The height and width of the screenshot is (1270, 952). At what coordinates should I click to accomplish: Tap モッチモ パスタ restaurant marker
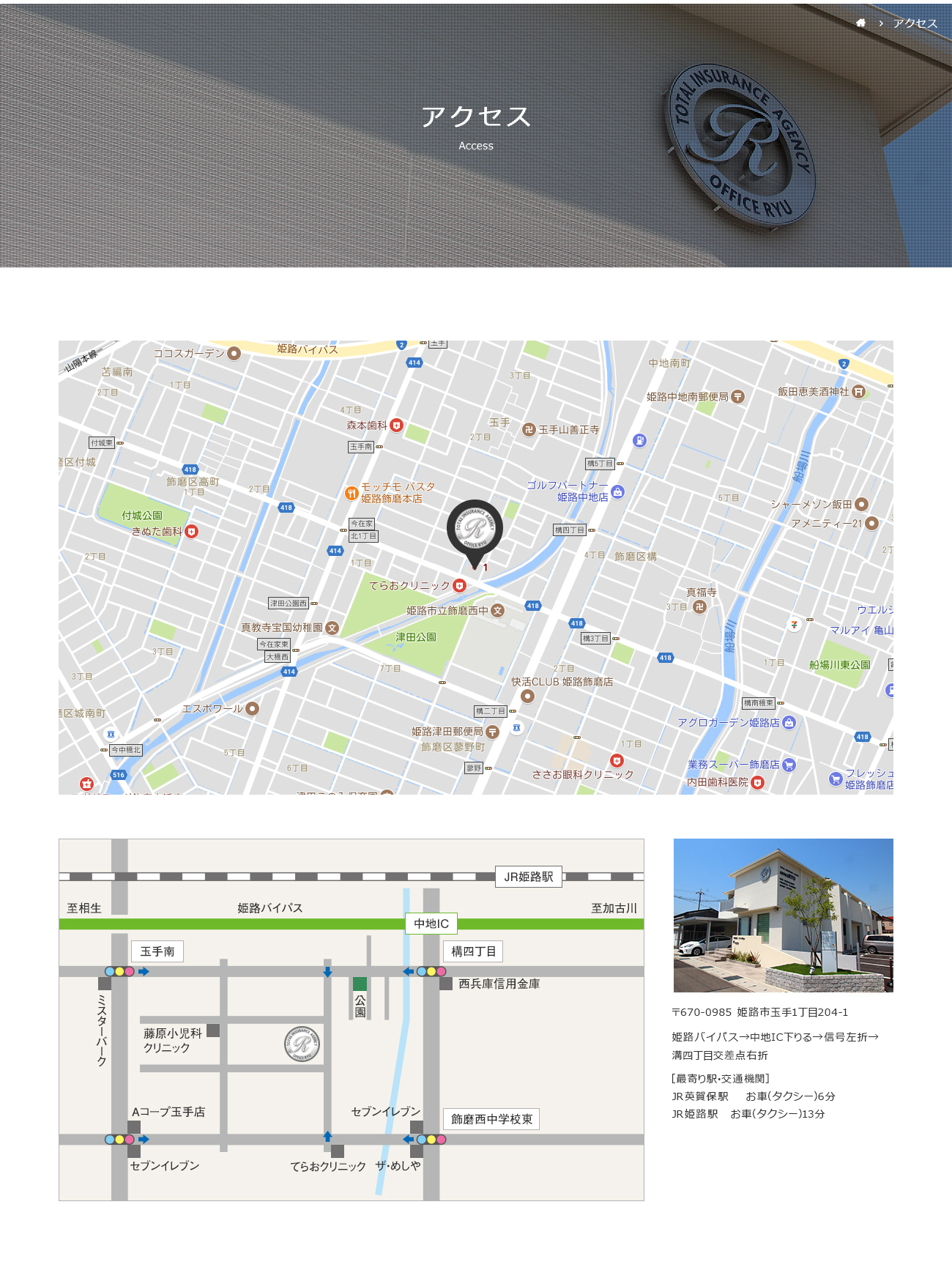[x=352, y=493]
